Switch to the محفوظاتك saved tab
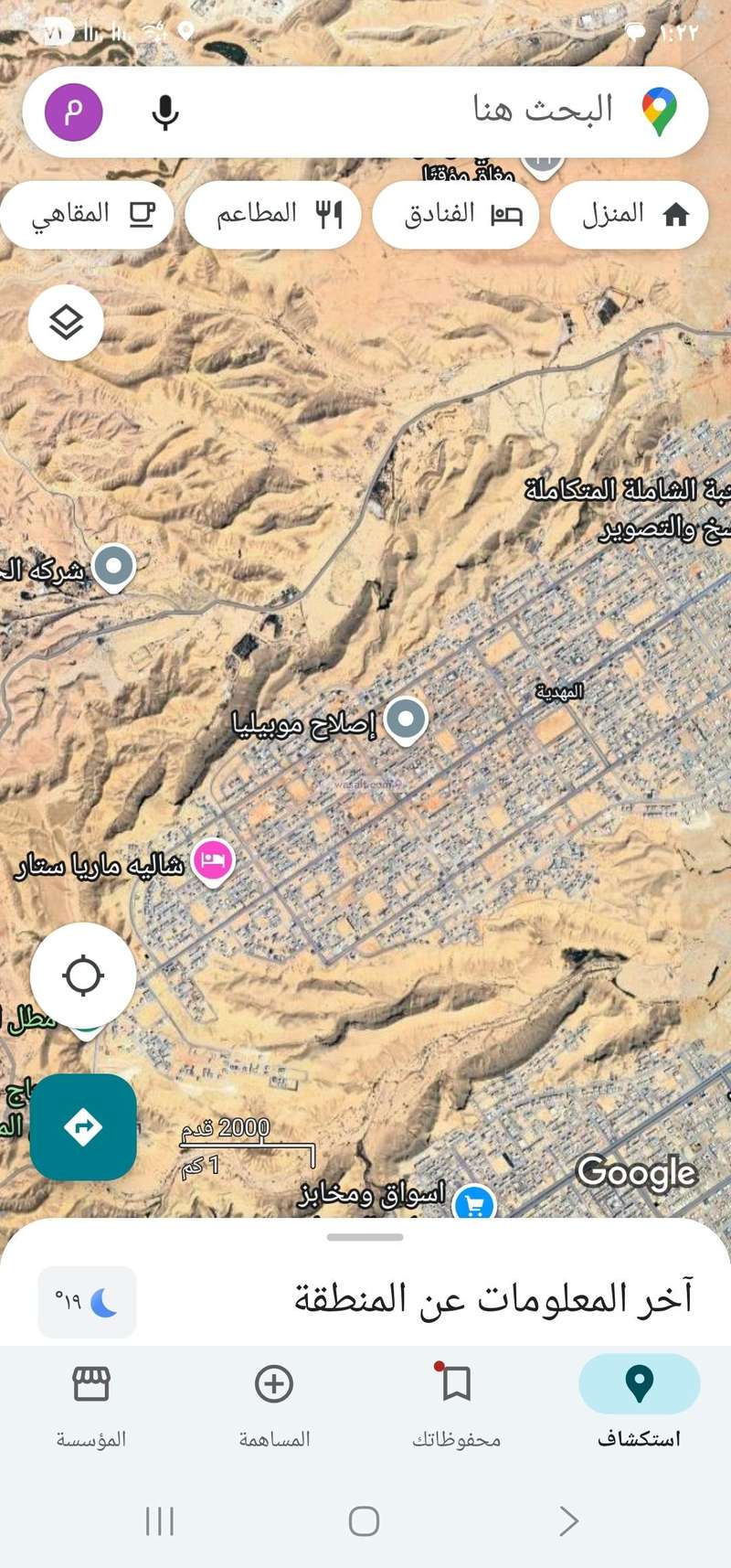The width and height of the screenshot is (731, 1568). click(456, 1401)
